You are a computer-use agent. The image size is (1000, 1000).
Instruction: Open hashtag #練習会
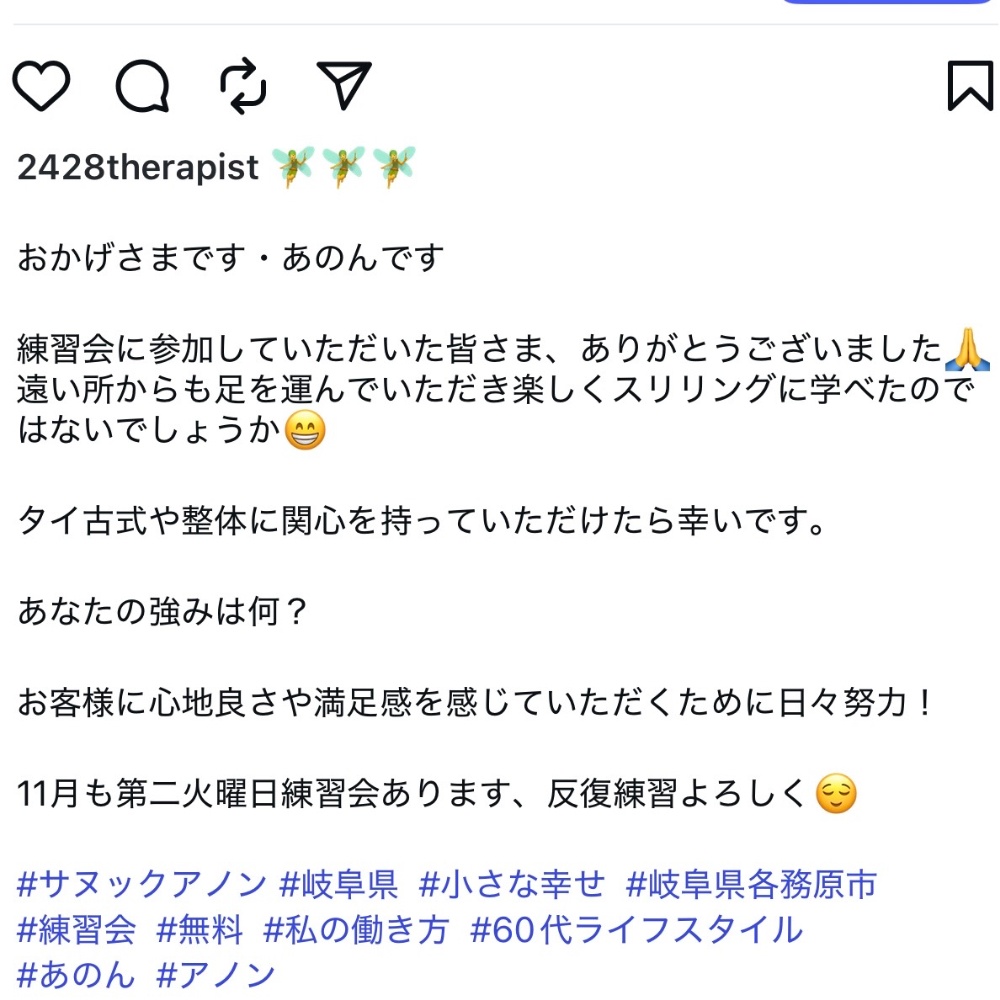(76, 930)
